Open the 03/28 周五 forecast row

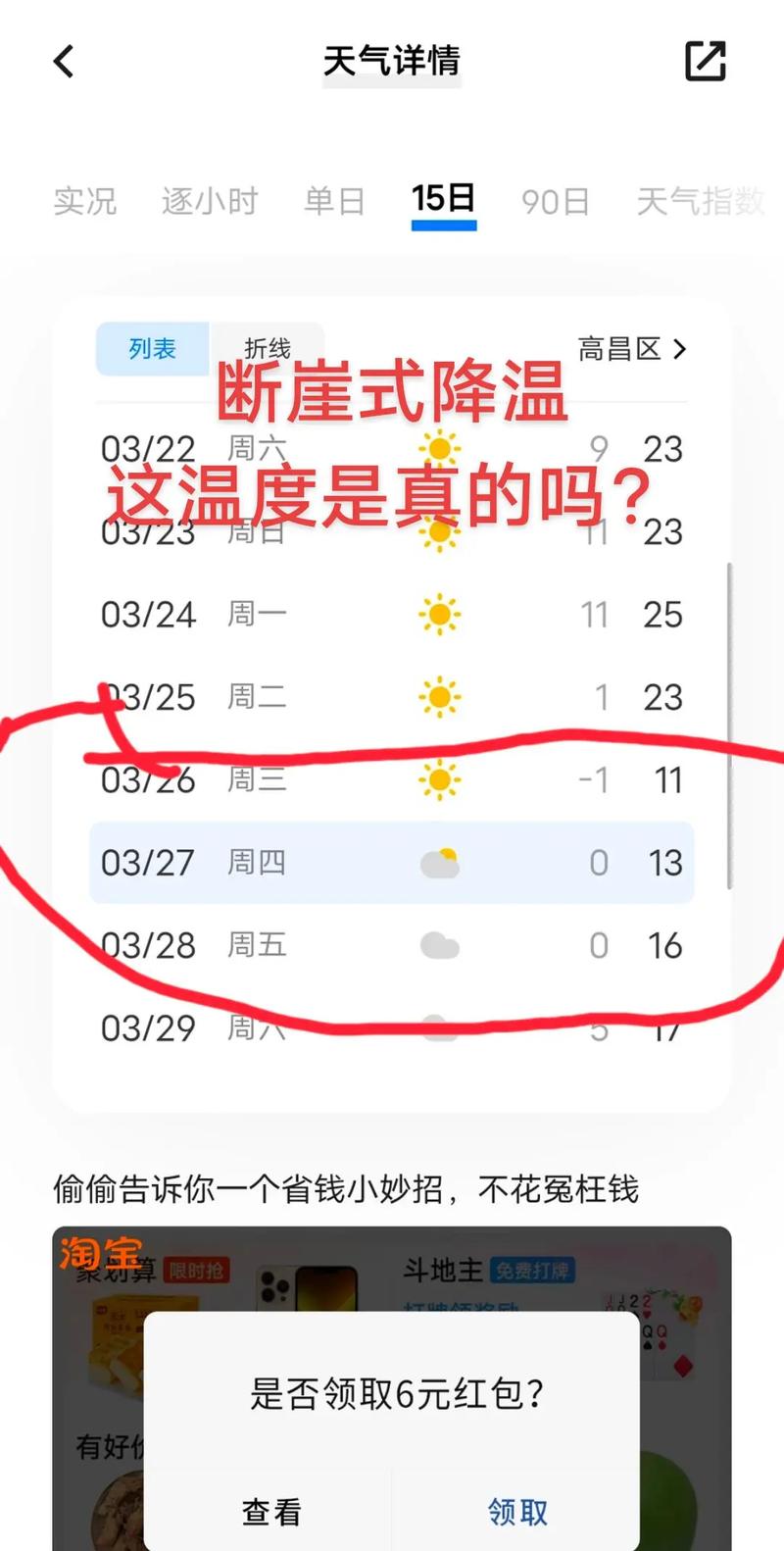392,946
